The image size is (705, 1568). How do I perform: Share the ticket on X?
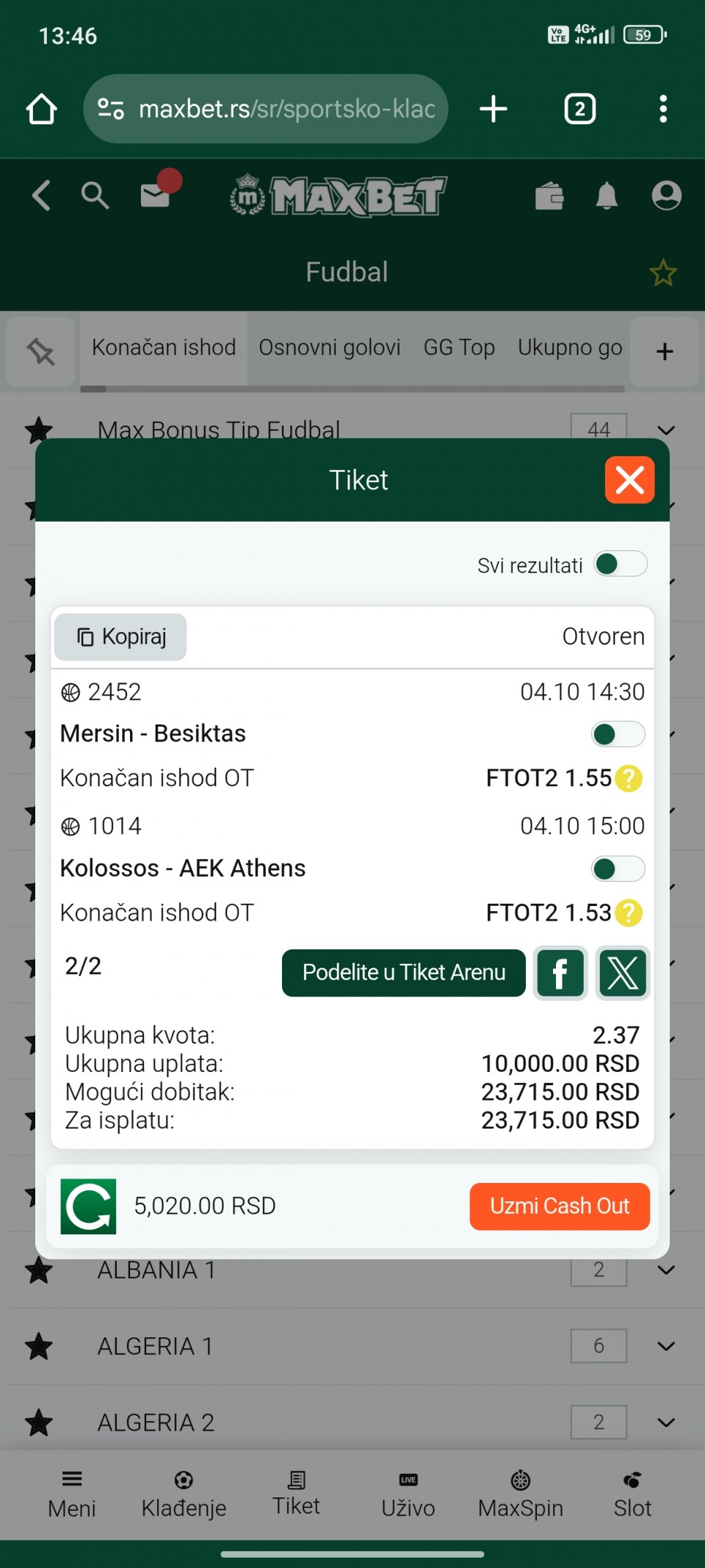623,974
